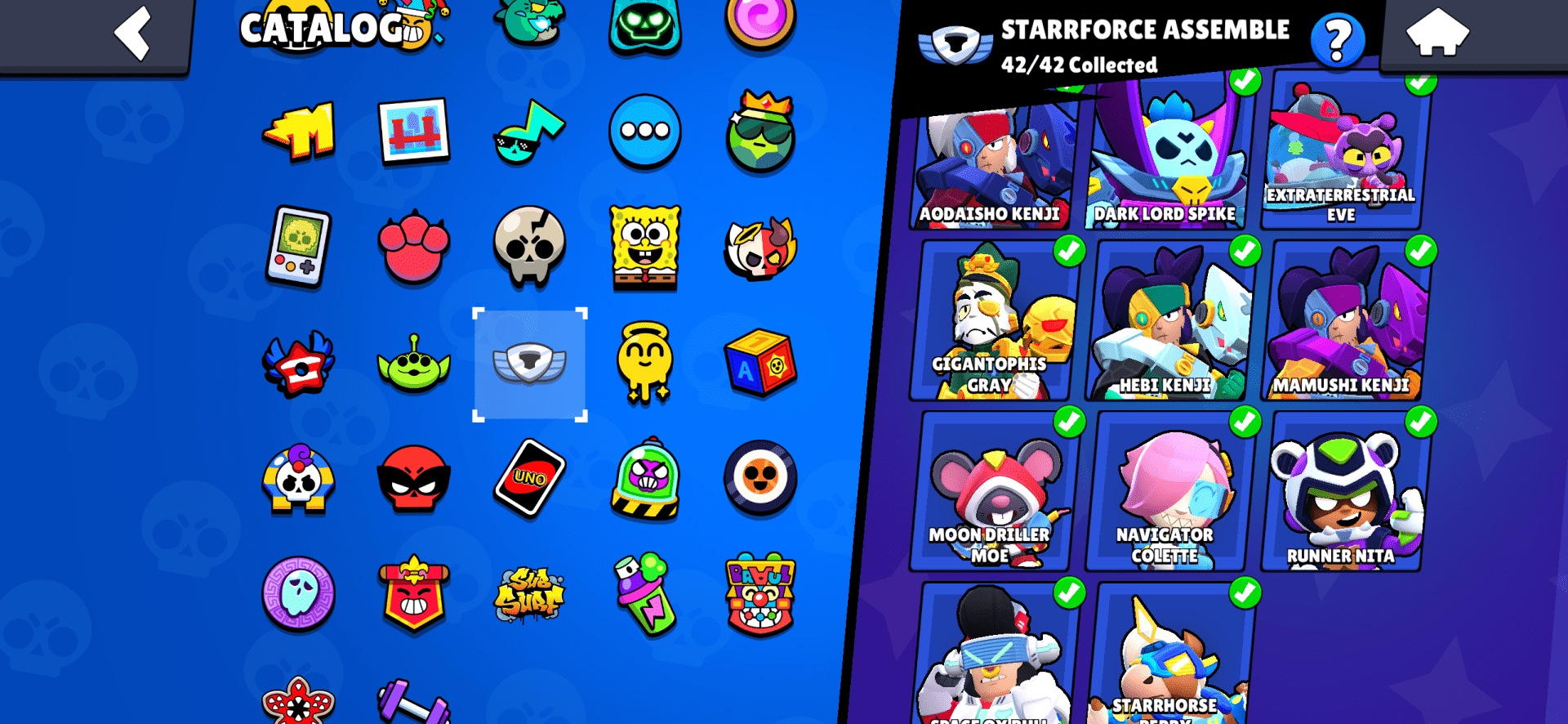This screenshot has width=1568, height=724.
Task: Open the Moon Driller Moe skin card
Action: pyautogui.click(x=992, y=490)
